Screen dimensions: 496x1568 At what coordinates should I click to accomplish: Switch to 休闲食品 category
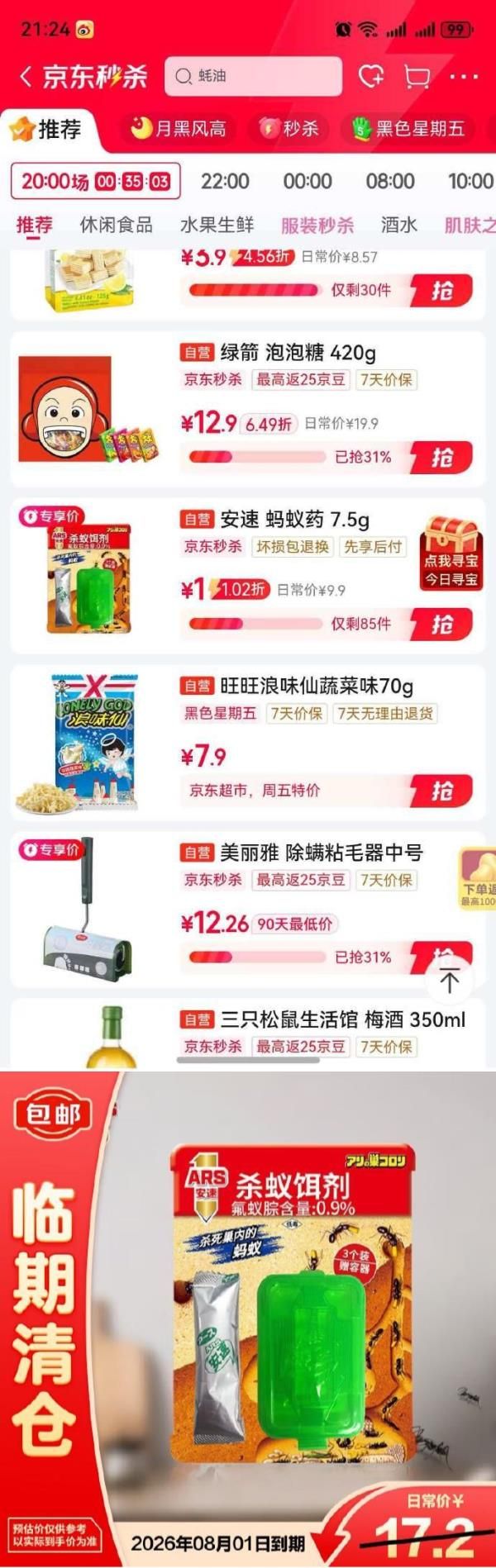coord(116,225)
